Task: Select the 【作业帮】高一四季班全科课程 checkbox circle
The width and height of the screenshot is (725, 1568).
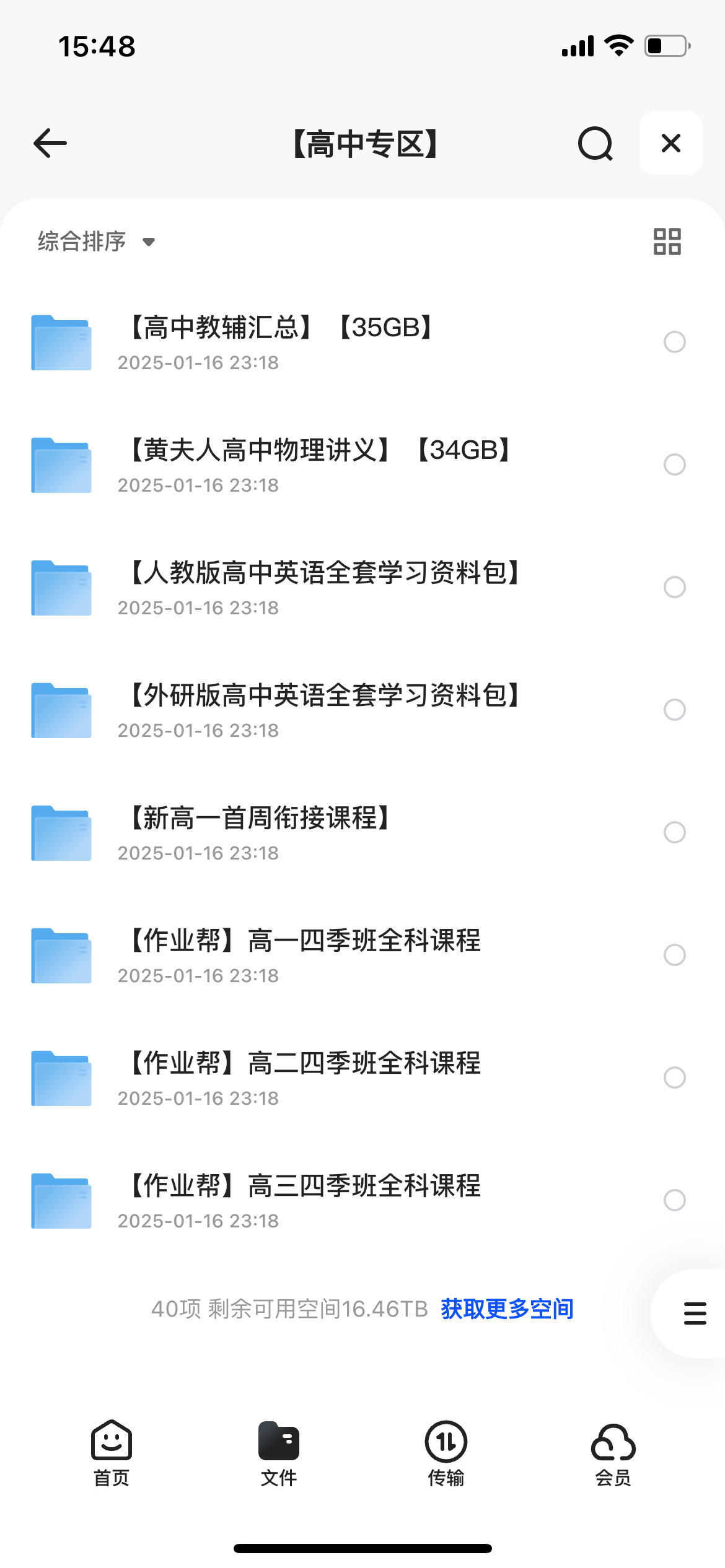Action: [x=675, y=955]
